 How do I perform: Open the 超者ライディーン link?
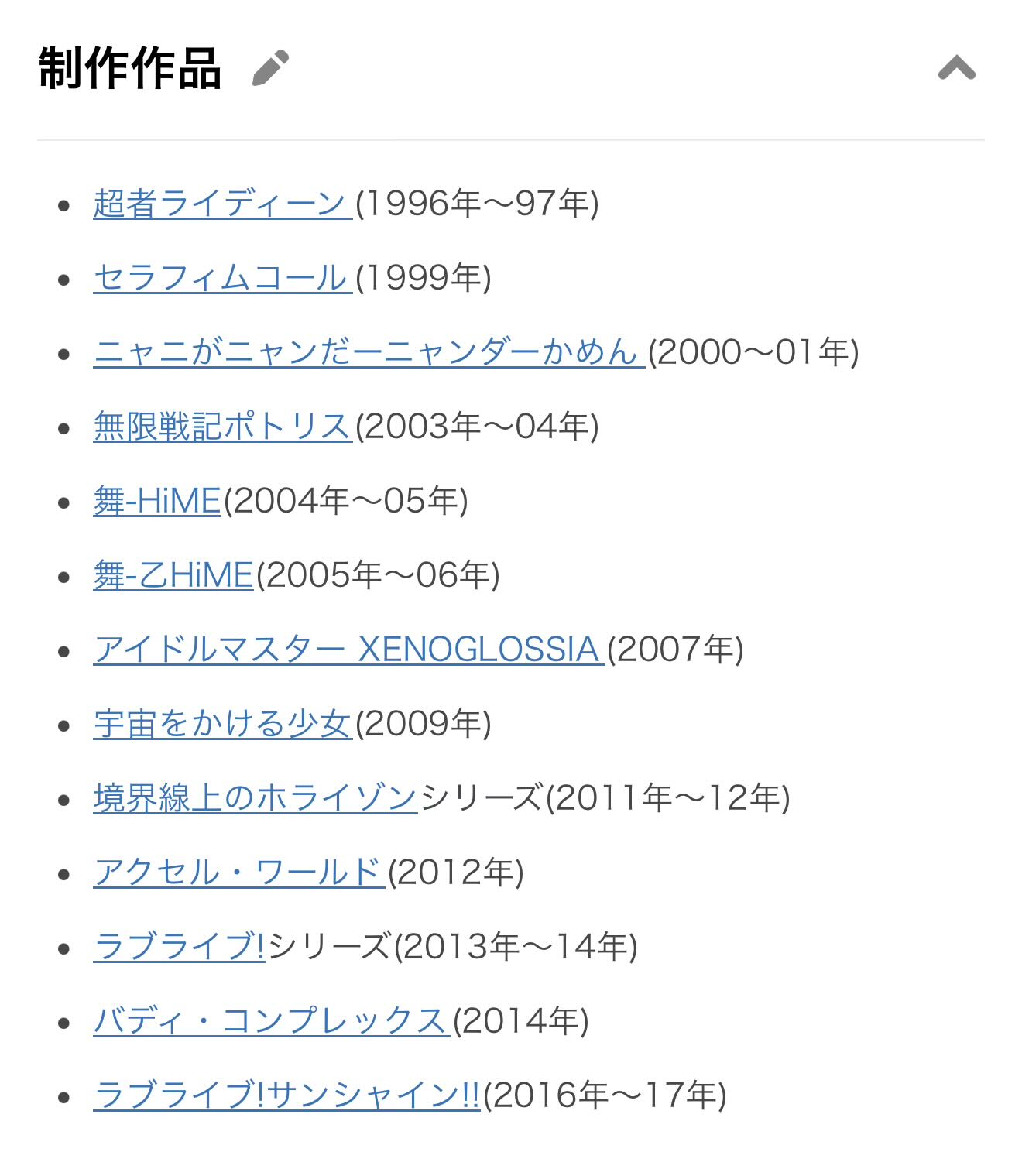pyautogui.click(x=222, y=204)
